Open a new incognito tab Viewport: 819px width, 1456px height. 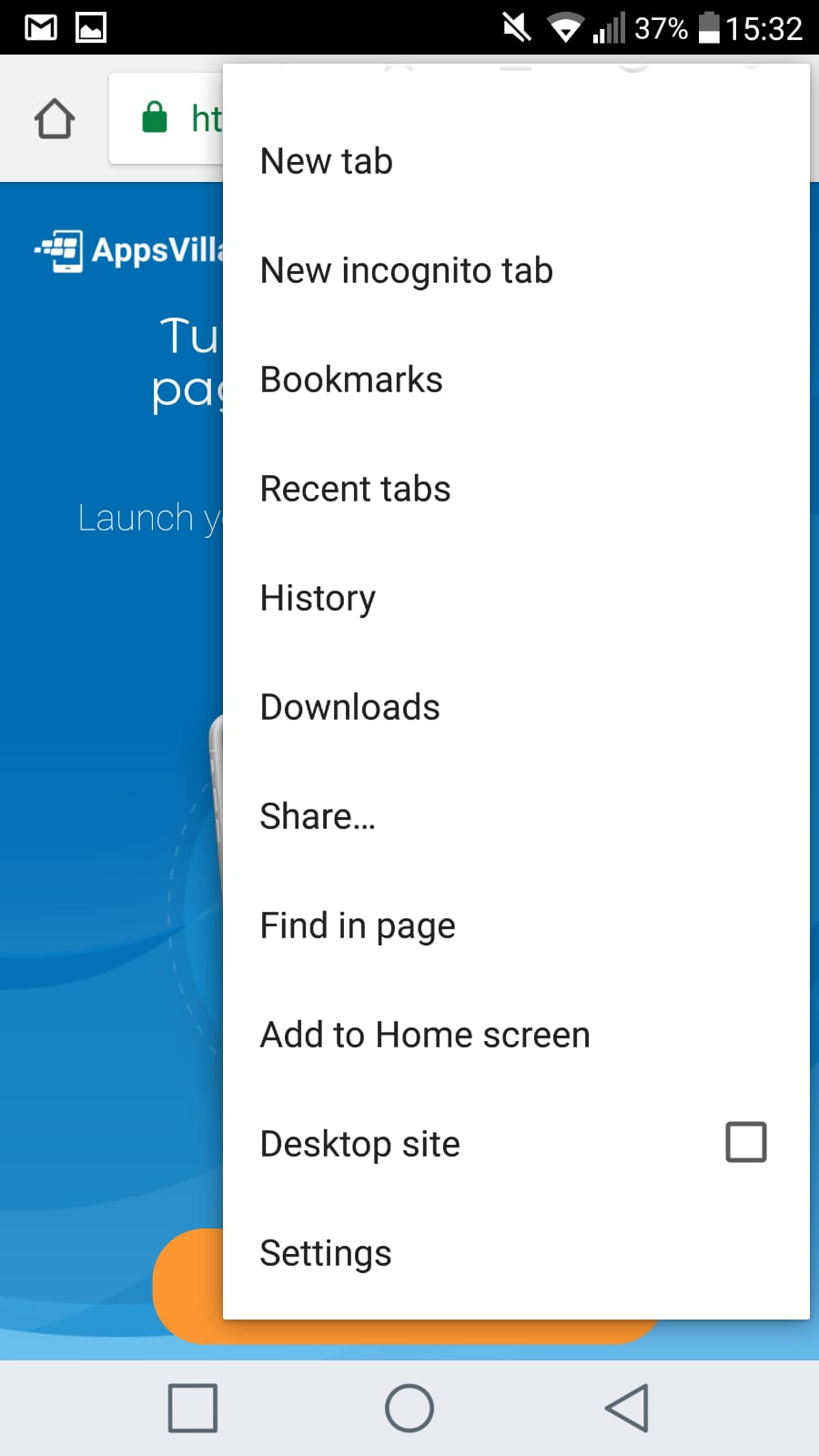click(x=406, y=270)
